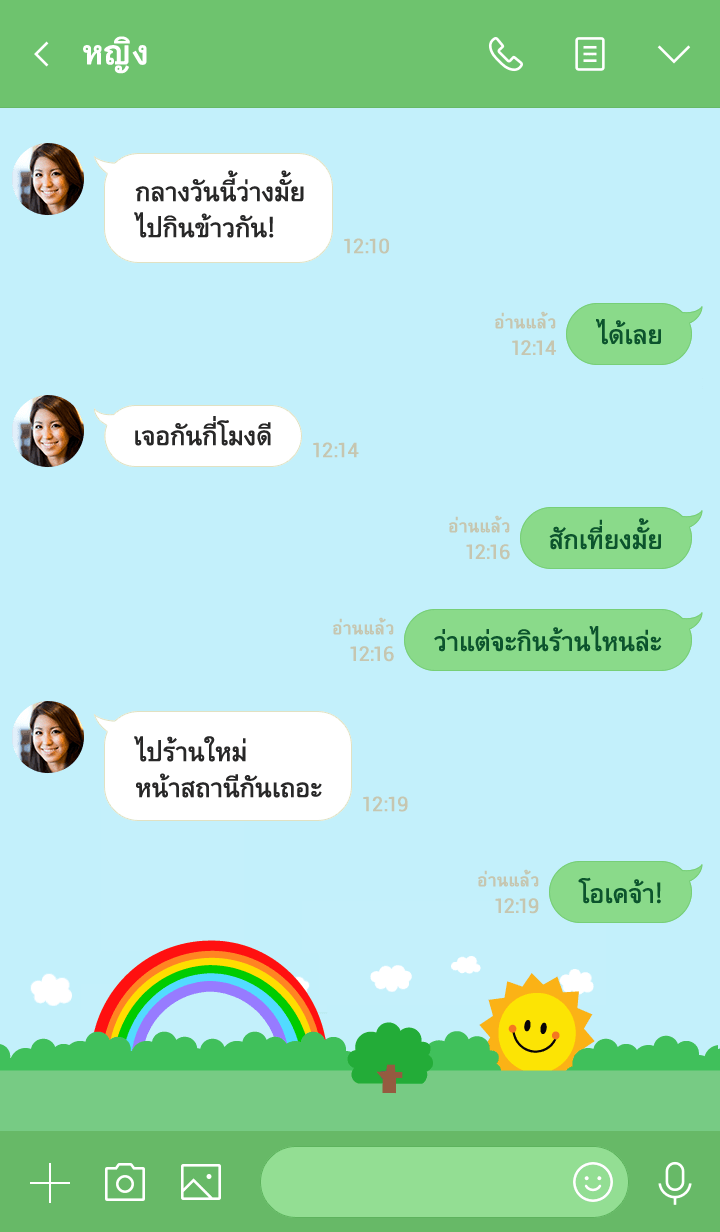
Task: Start a voice call with หญิง
Action: coord(505,54)
